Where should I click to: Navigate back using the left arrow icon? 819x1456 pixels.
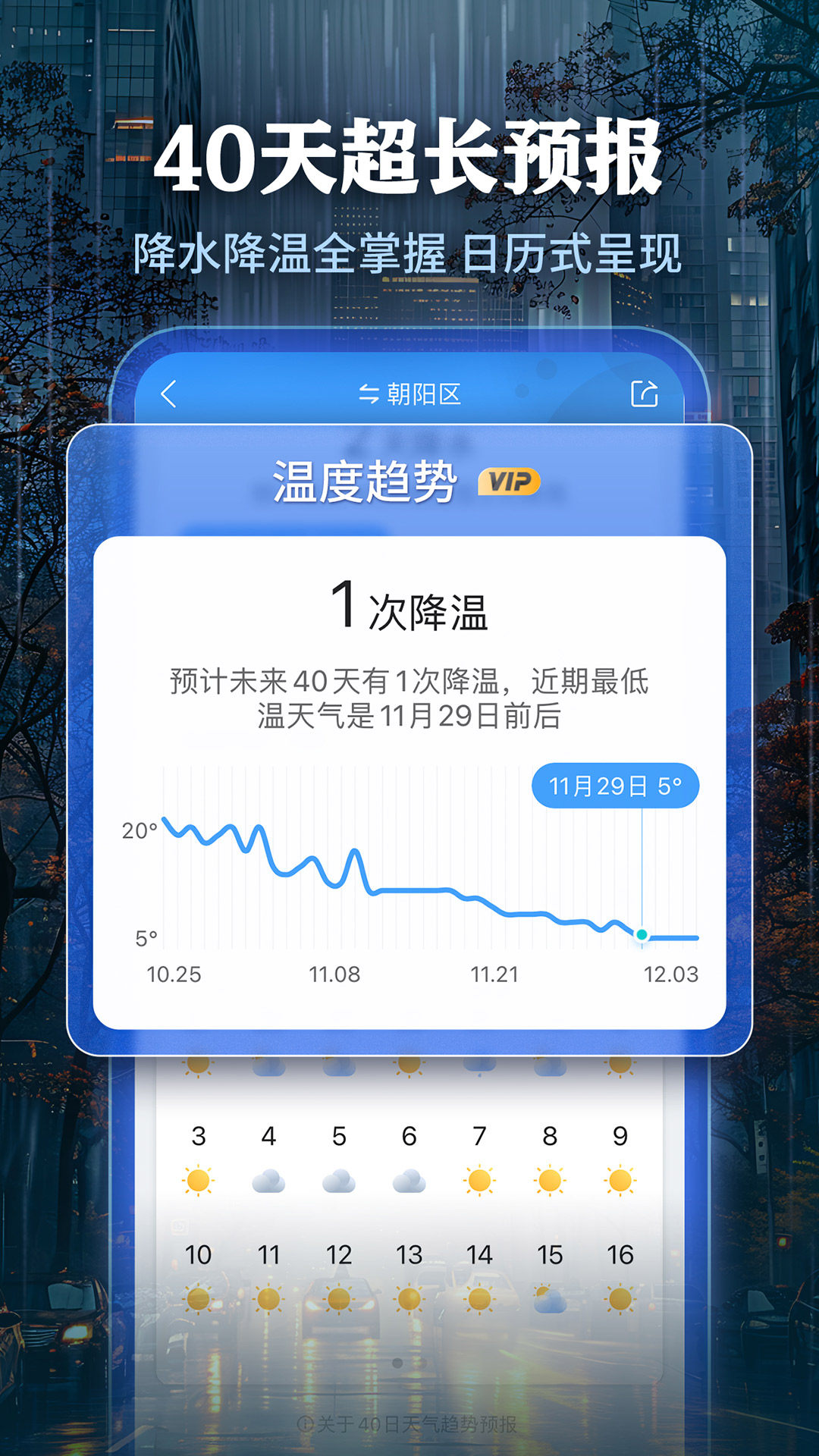[x=170, y=394]
